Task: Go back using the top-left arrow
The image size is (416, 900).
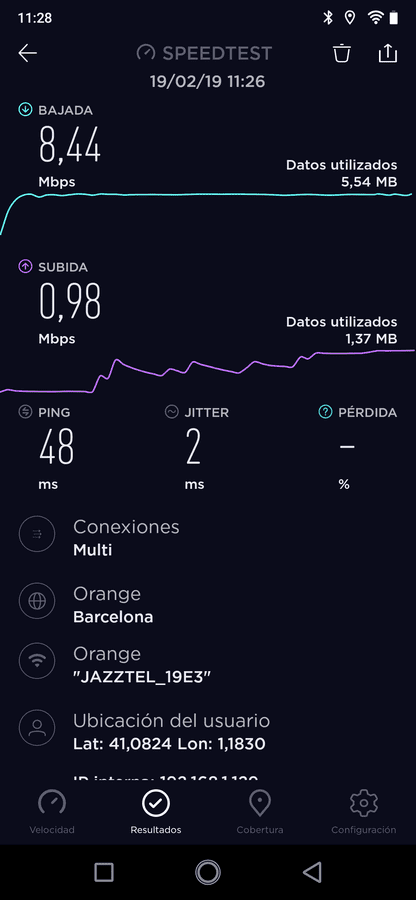Action: coord(28,53)
